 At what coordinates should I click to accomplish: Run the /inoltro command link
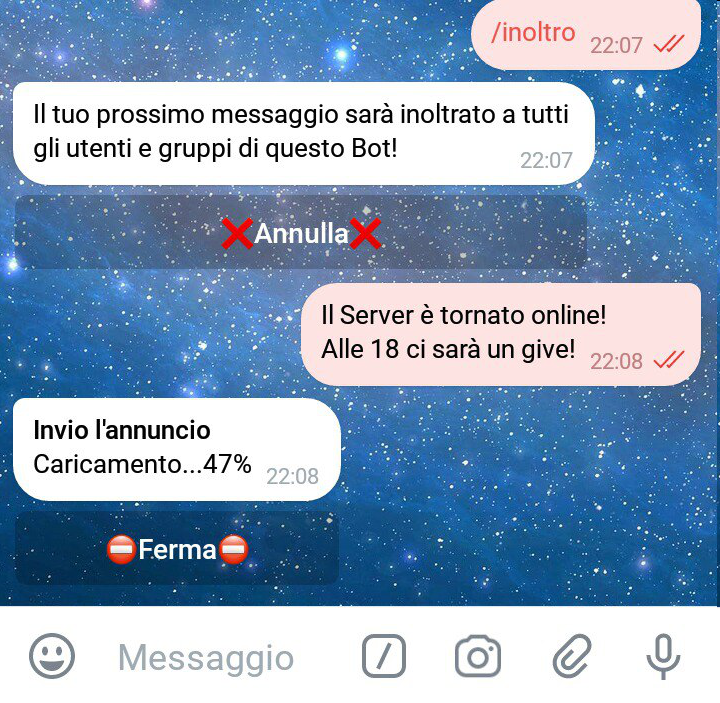coord(534,33)
